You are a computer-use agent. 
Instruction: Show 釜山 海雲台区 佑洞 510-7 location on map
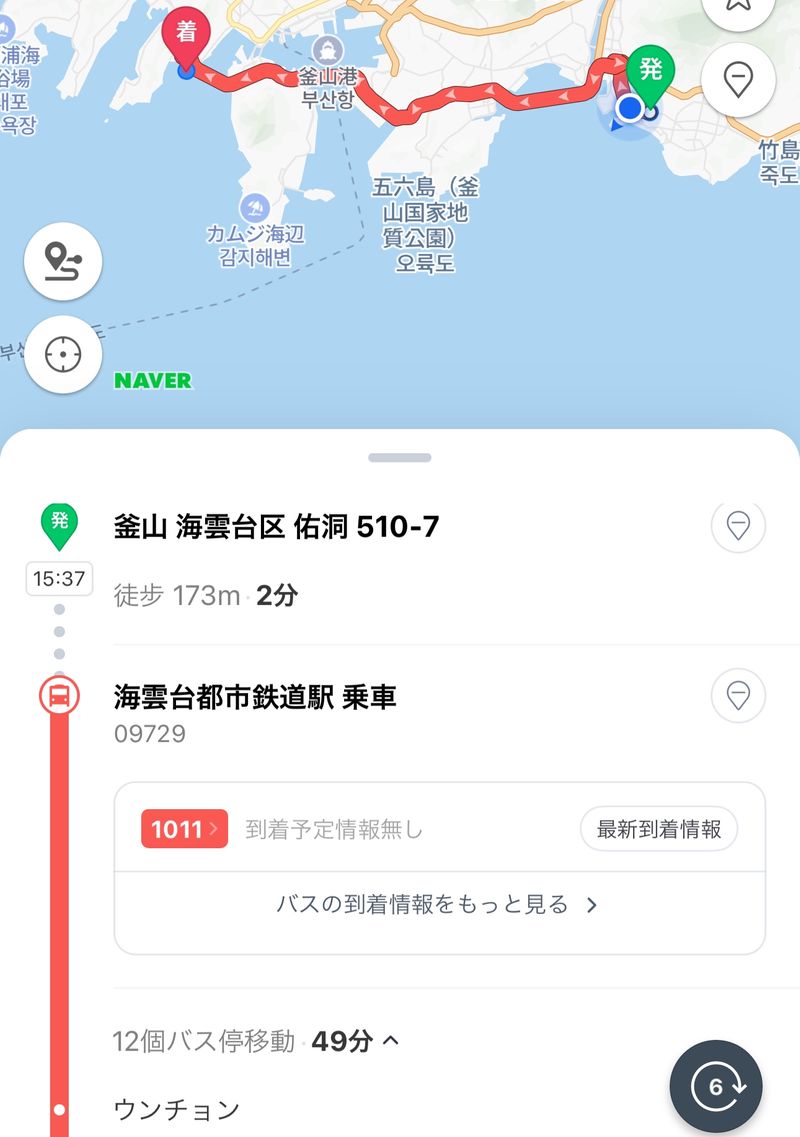click(x=738, y=525)
